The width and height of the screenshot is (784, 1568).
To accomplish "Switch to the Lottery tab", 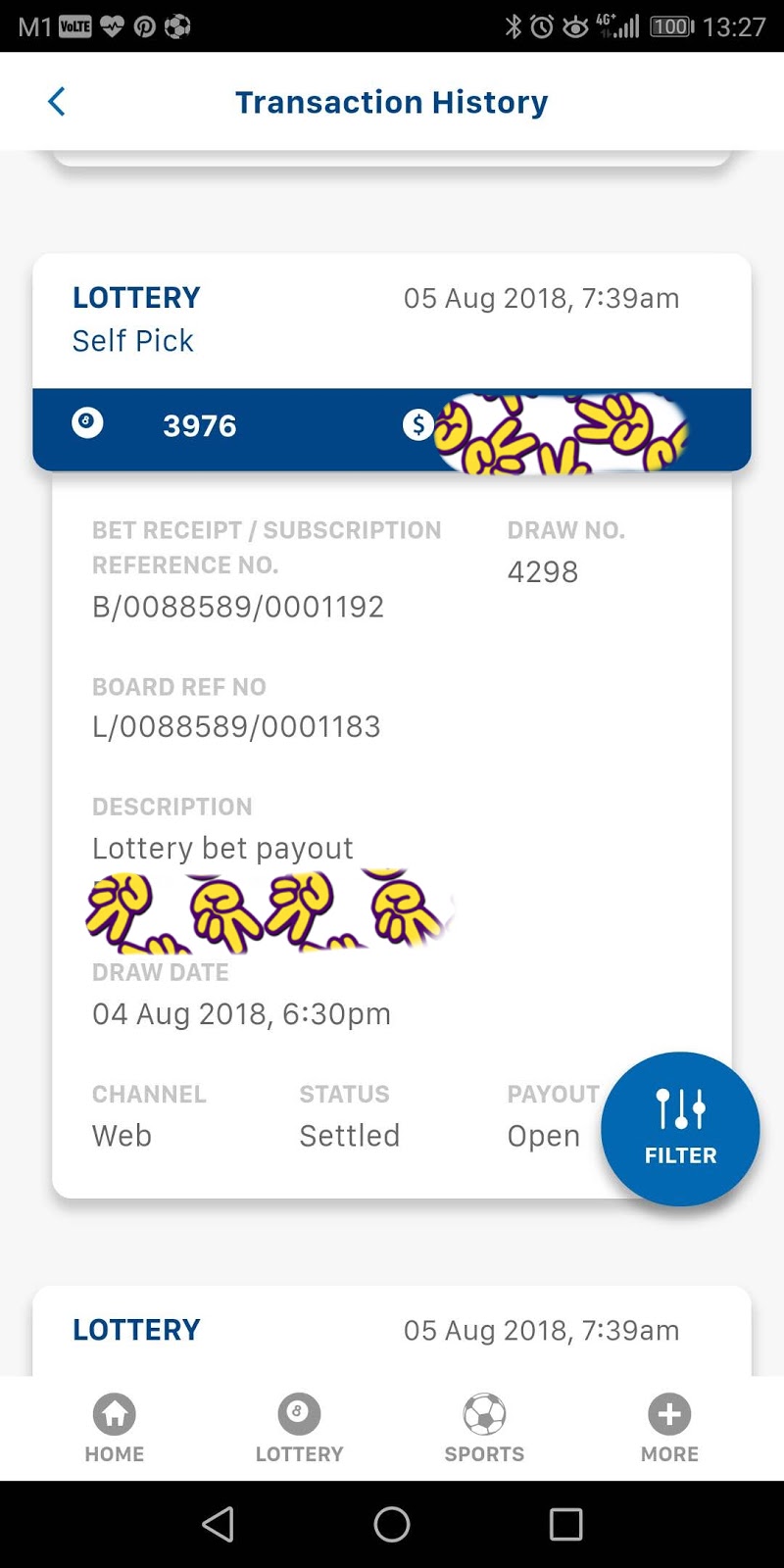I will (299, 1428).
